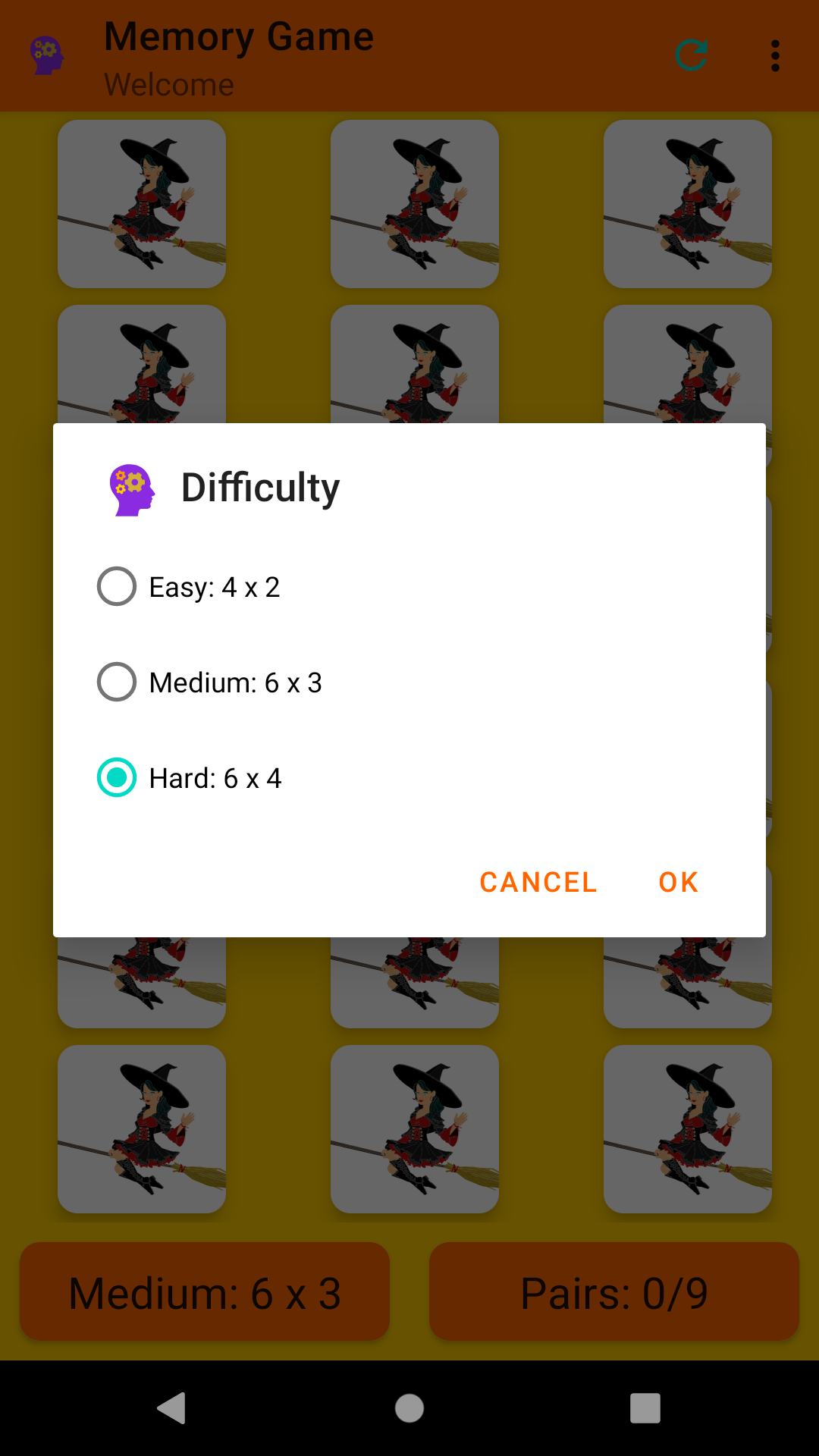This screenshot has width=819, height=1456.
Task: Click the bottom-center witch card
Action: tap(414, 1128)
